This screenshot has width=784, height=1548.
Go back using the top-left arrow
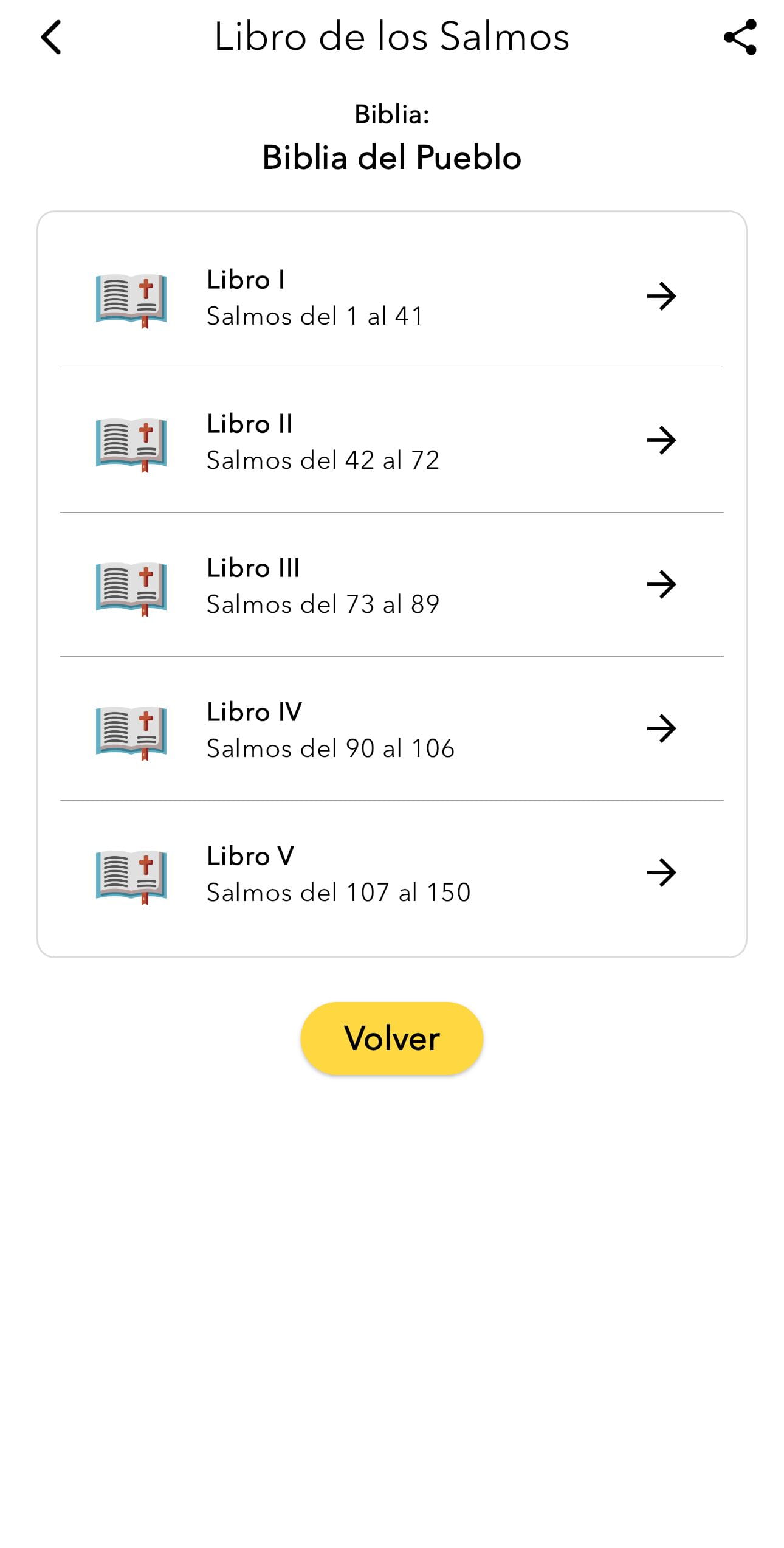pyautogui.click(x=51, y=37)
